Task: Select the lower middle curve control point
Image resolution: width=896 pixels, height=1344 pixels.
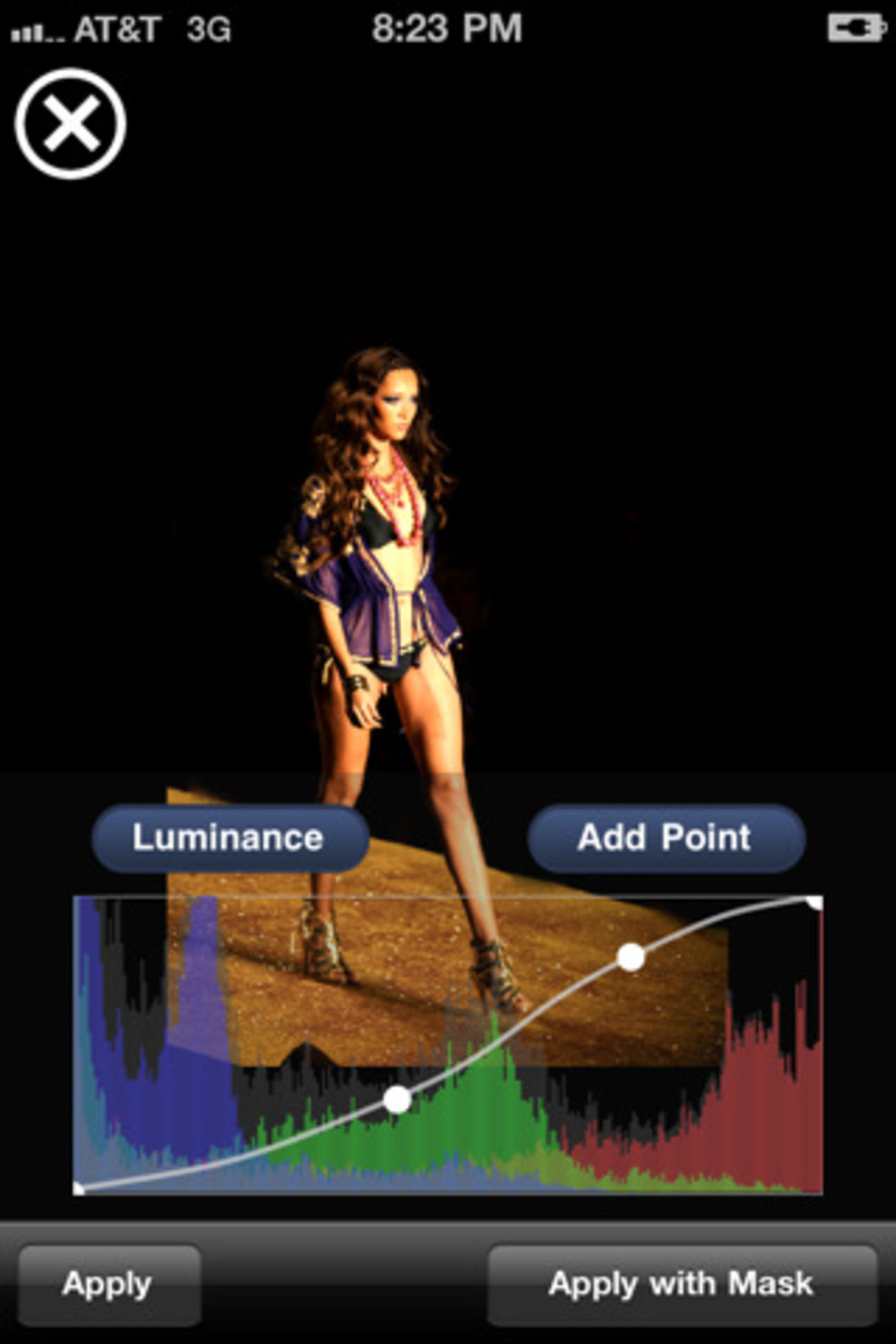Action: pos(397,1099)
